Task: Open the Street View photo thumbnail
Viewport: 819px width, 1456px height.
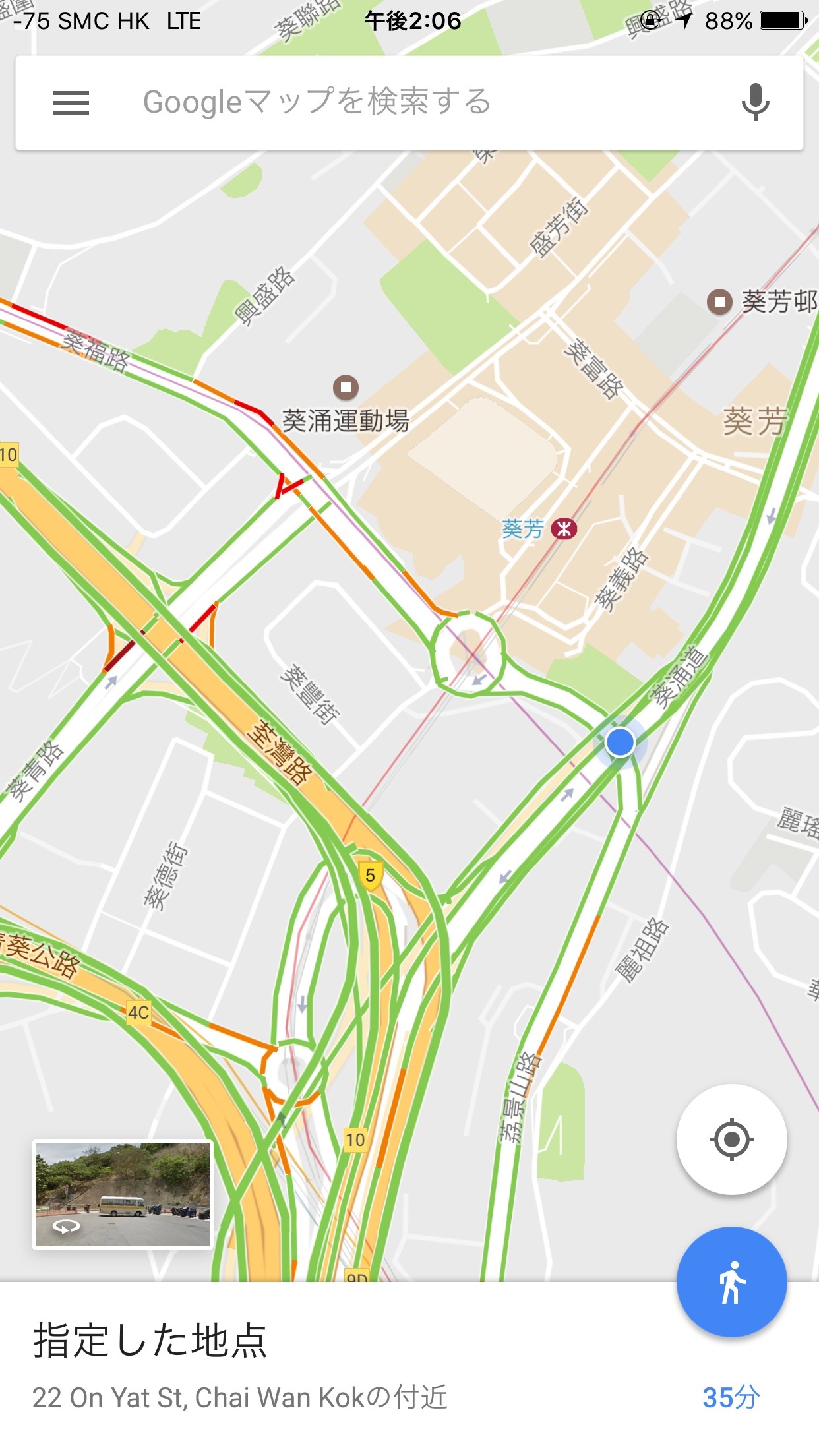Action: (x=123, y=1195)
